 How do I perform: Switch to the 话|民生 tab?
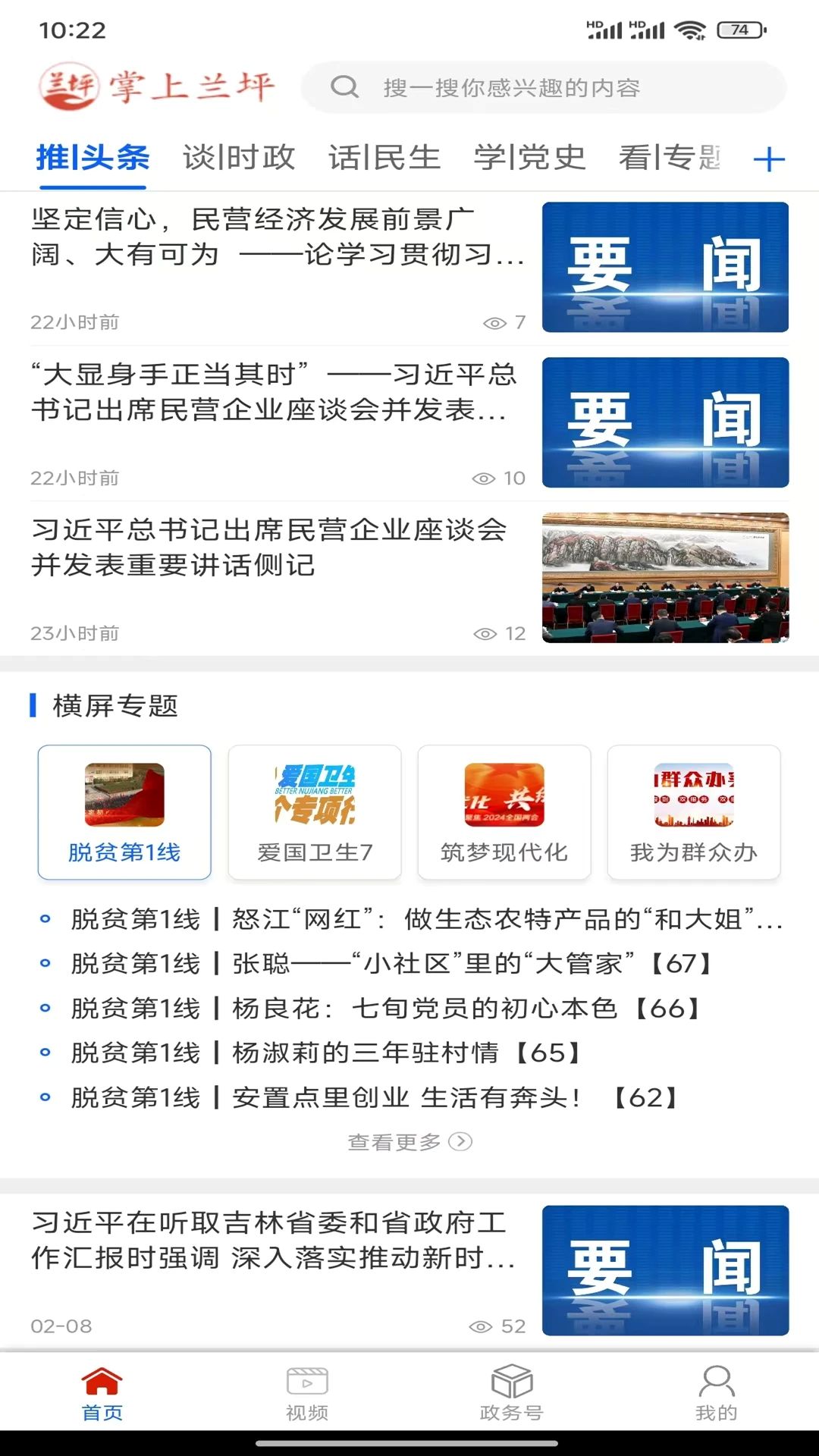(384, 158)
